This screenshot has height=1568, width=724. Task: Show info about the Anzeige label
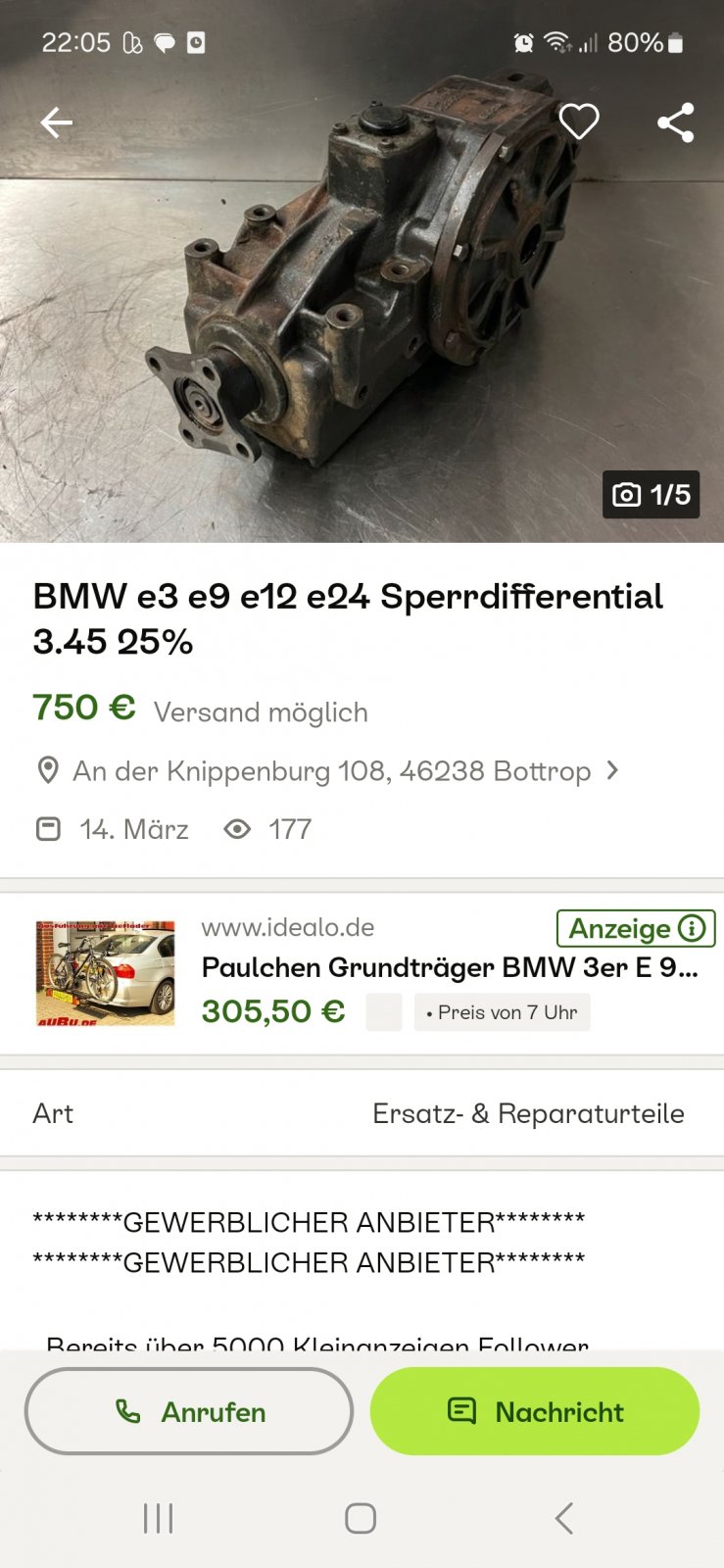coord(692,928)
